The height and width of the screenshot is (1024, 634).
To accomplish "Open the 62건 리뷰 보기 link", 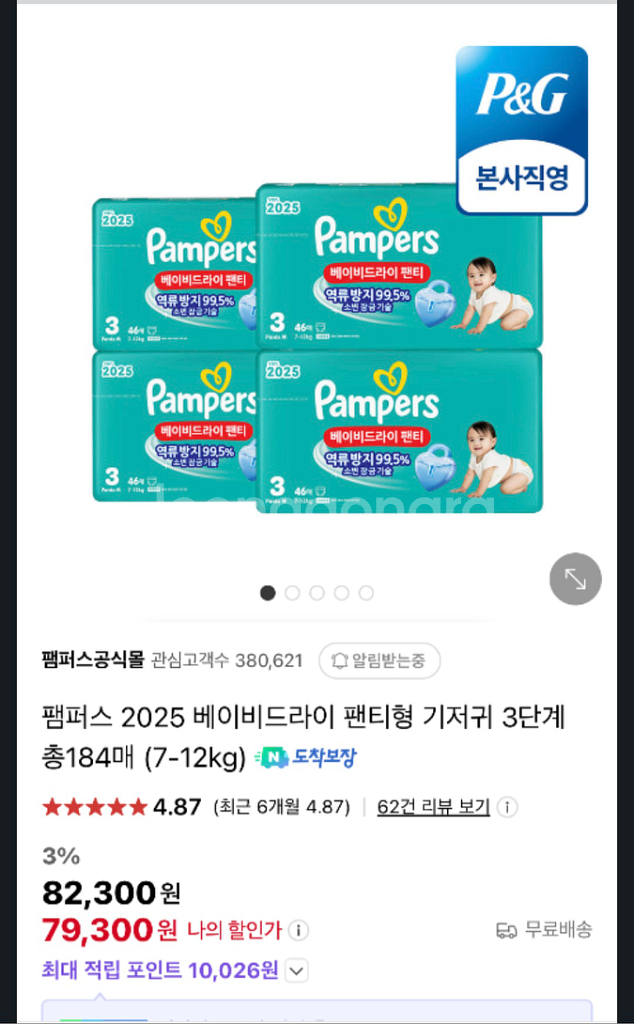I will 434,807.
